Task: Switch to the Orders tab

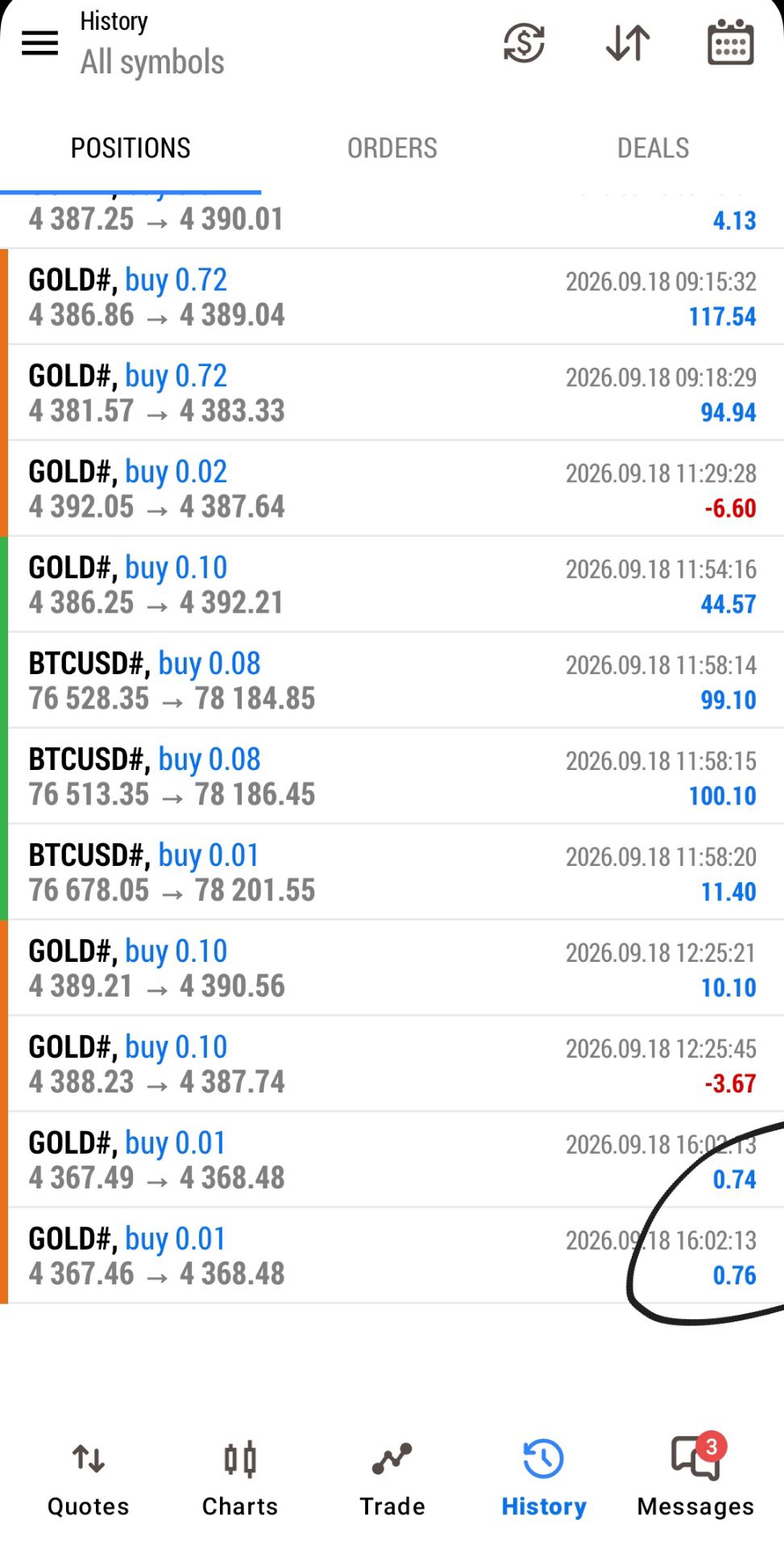Action: (392, 148)
